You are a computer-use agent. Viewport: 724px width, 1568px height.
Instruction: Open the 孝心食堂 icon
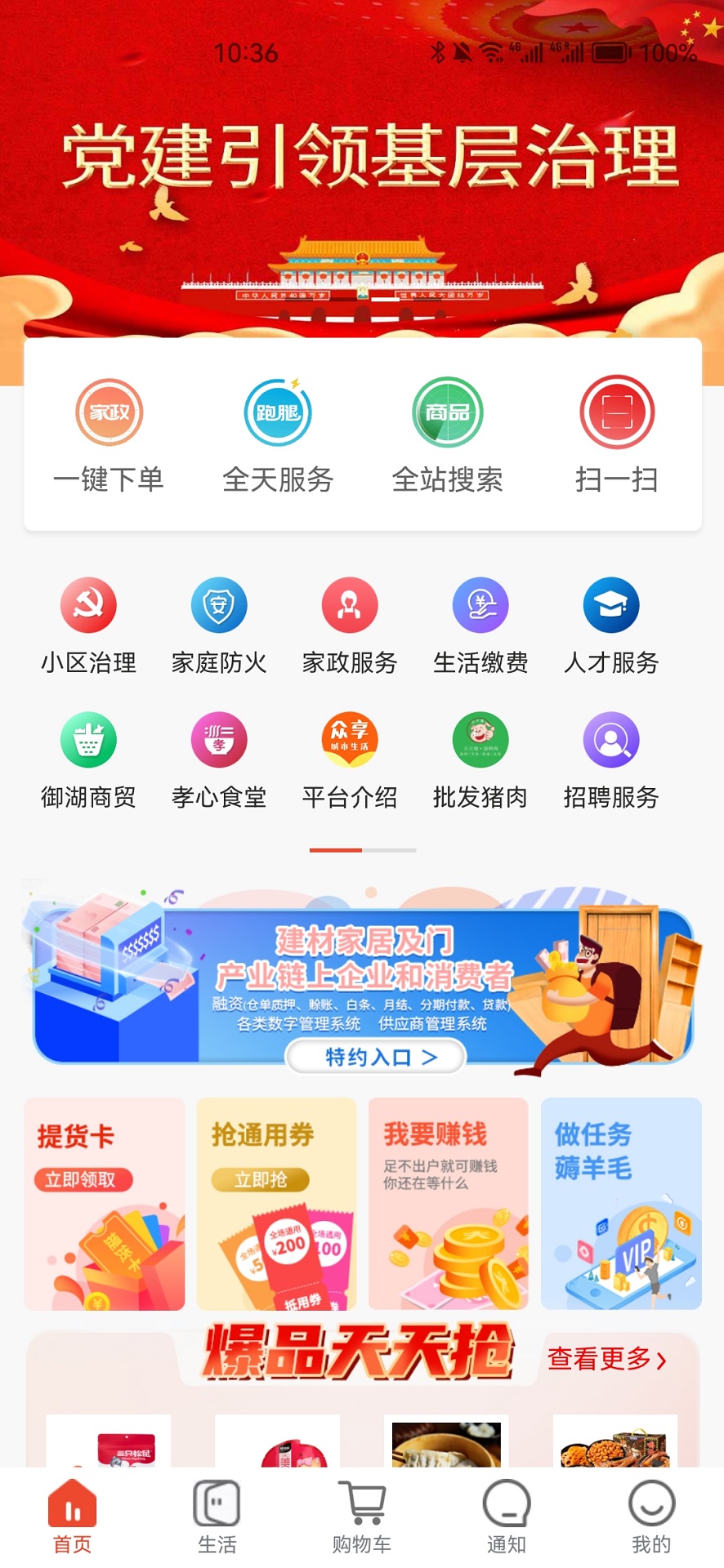[x=219, y=740]
